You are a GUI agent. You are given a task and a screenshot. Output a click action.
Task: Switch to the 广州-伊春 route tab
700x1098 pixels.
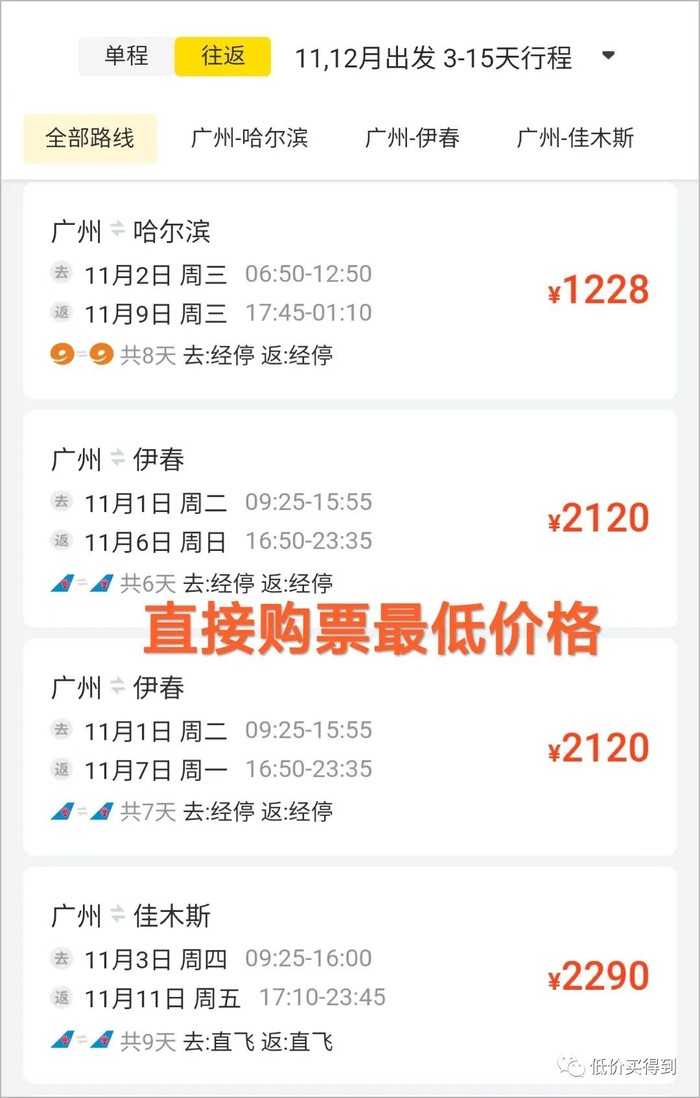(x=412, y=138)
